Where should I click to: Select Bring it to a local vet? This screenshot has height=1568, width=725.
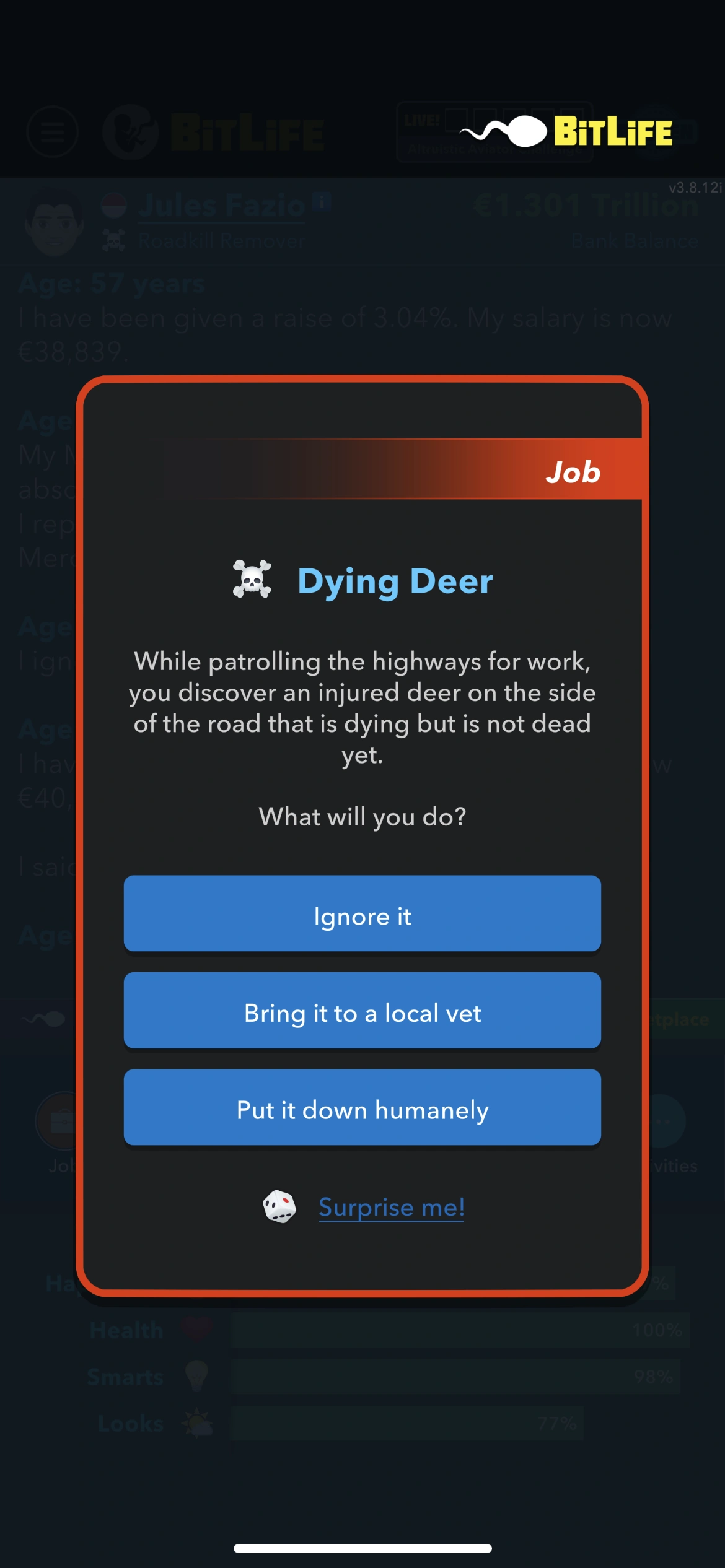click(x=362, y=1011)
